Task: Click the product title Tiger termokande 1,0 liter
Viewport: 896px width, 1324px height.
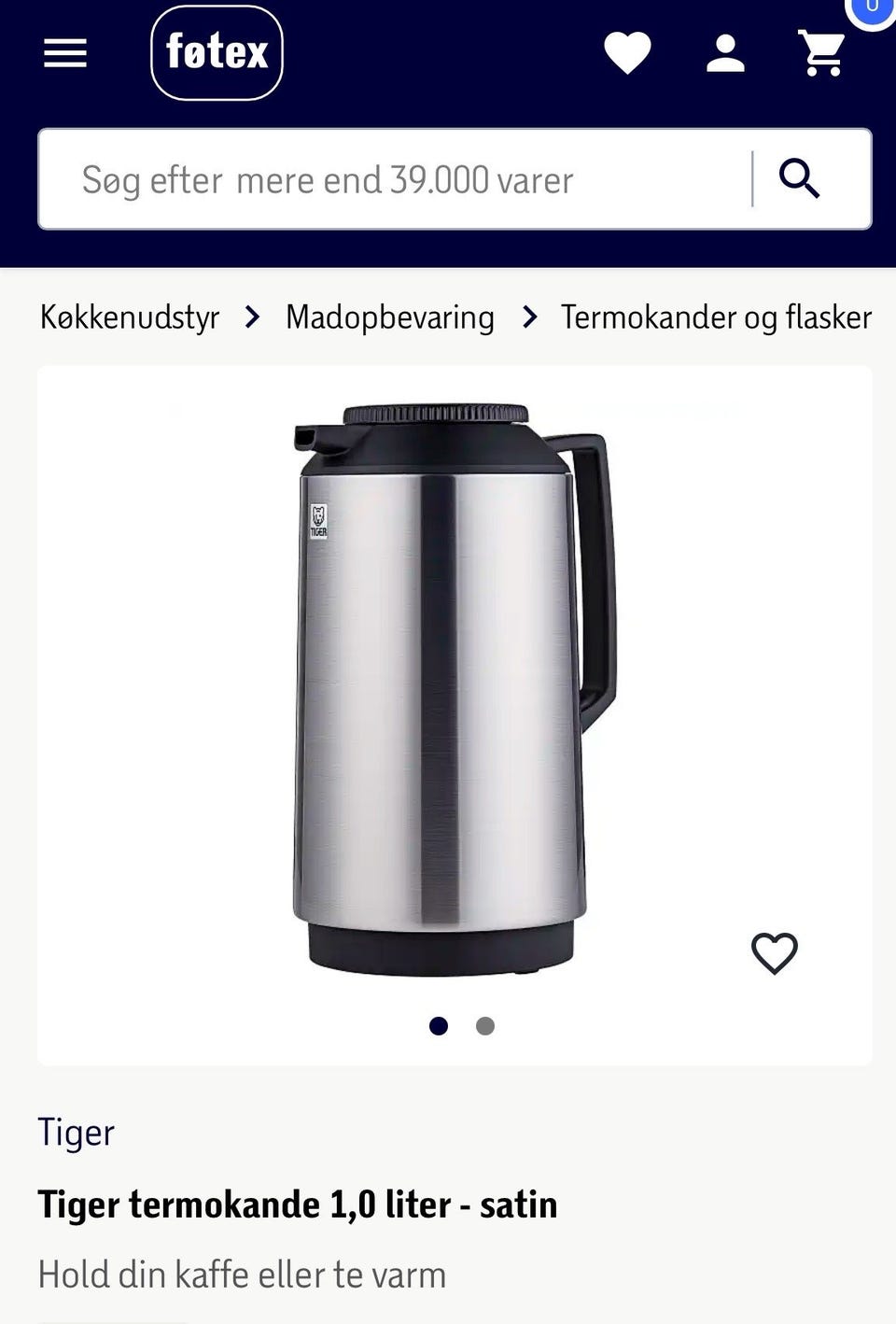Action: [298, 1204]
